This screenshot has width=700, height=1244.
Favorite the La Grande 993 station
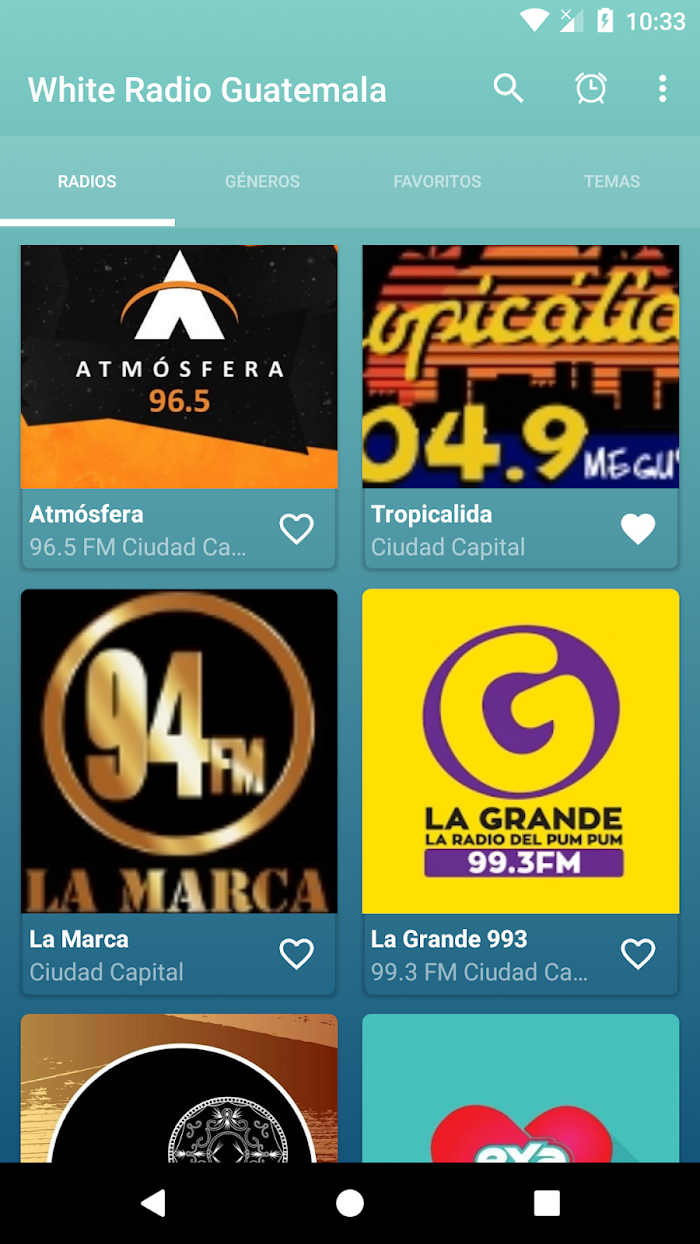tap(638, 954)
